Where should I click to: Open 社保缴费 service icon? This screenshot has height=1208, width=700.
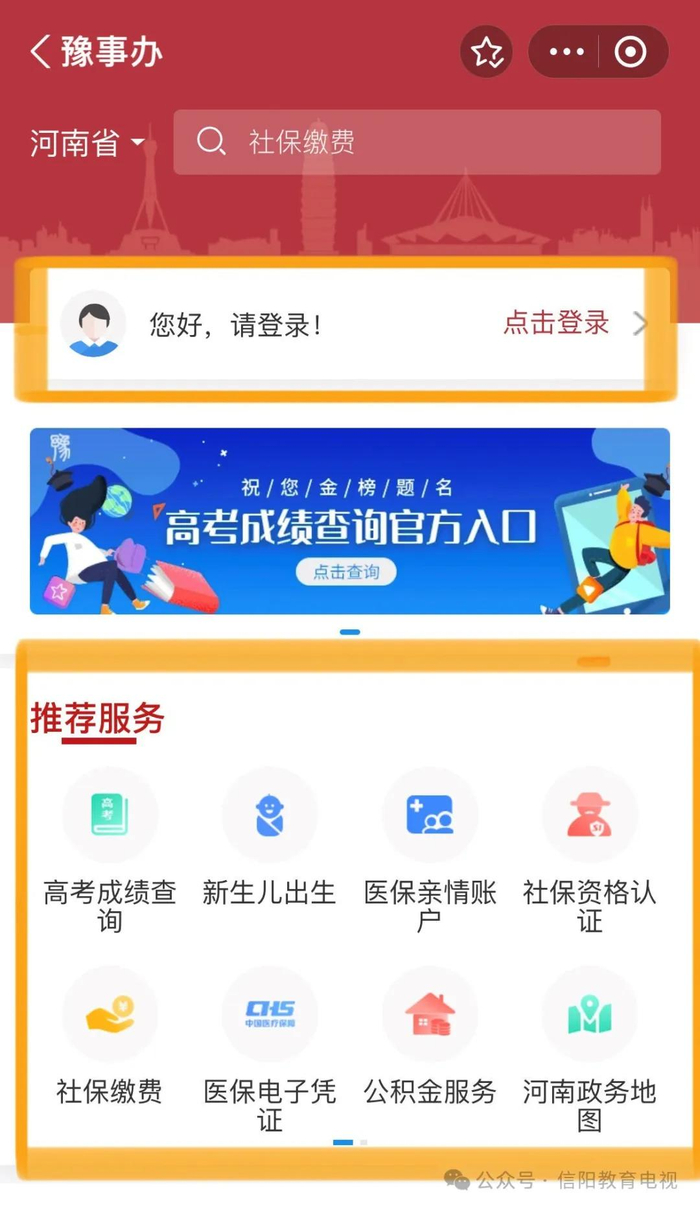point(110,1015)
